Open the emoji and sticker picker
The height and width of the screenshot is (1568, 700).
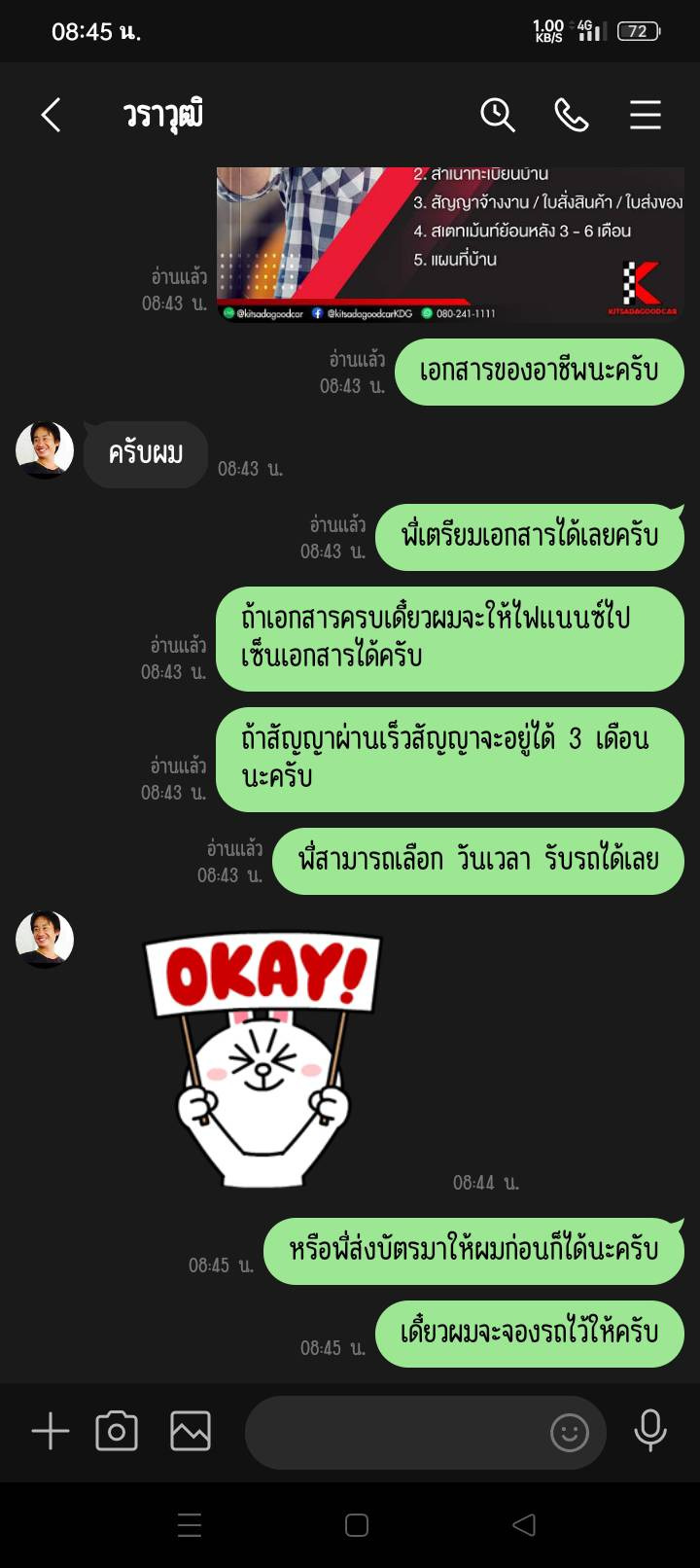tap(570, 1432)
